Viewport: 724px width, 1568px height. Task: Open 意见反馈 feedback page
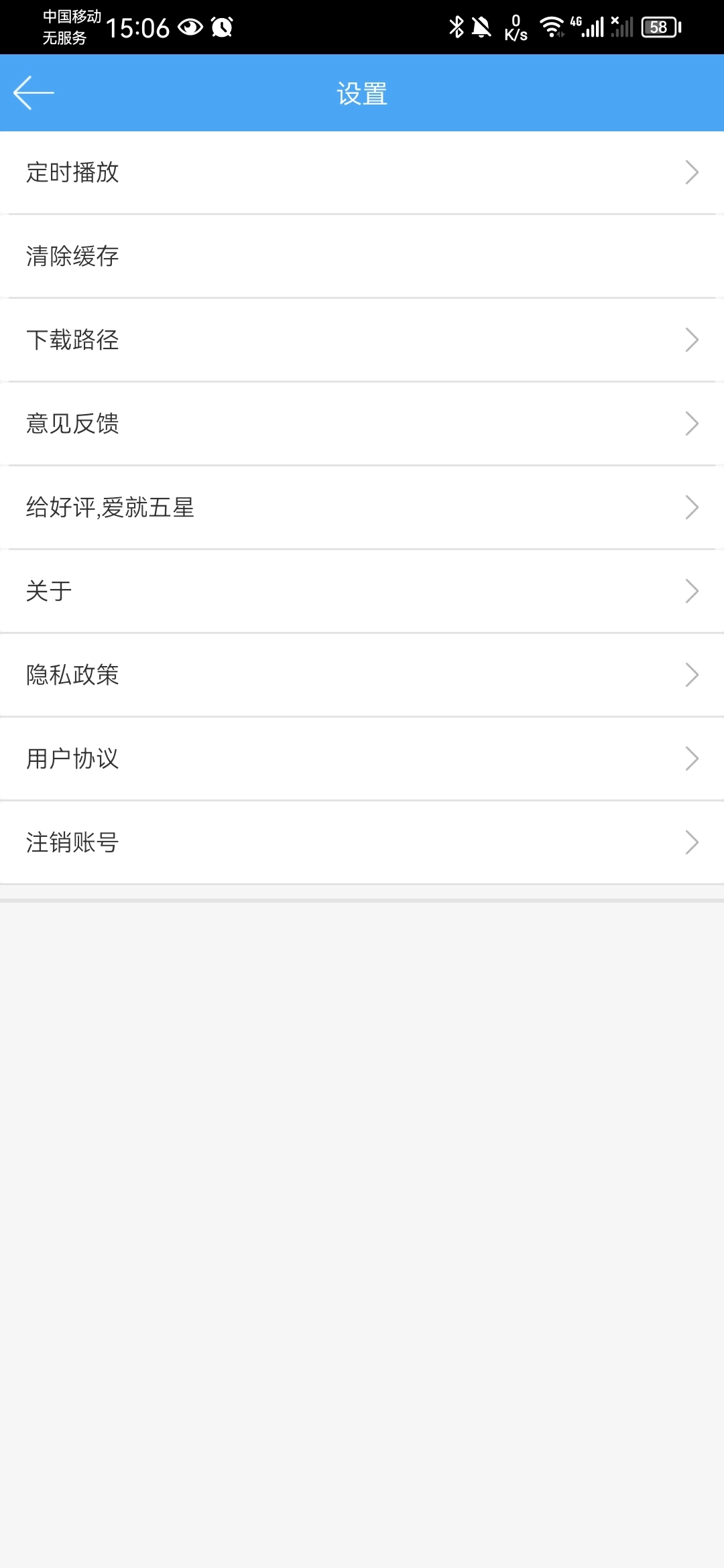(362, 423)
